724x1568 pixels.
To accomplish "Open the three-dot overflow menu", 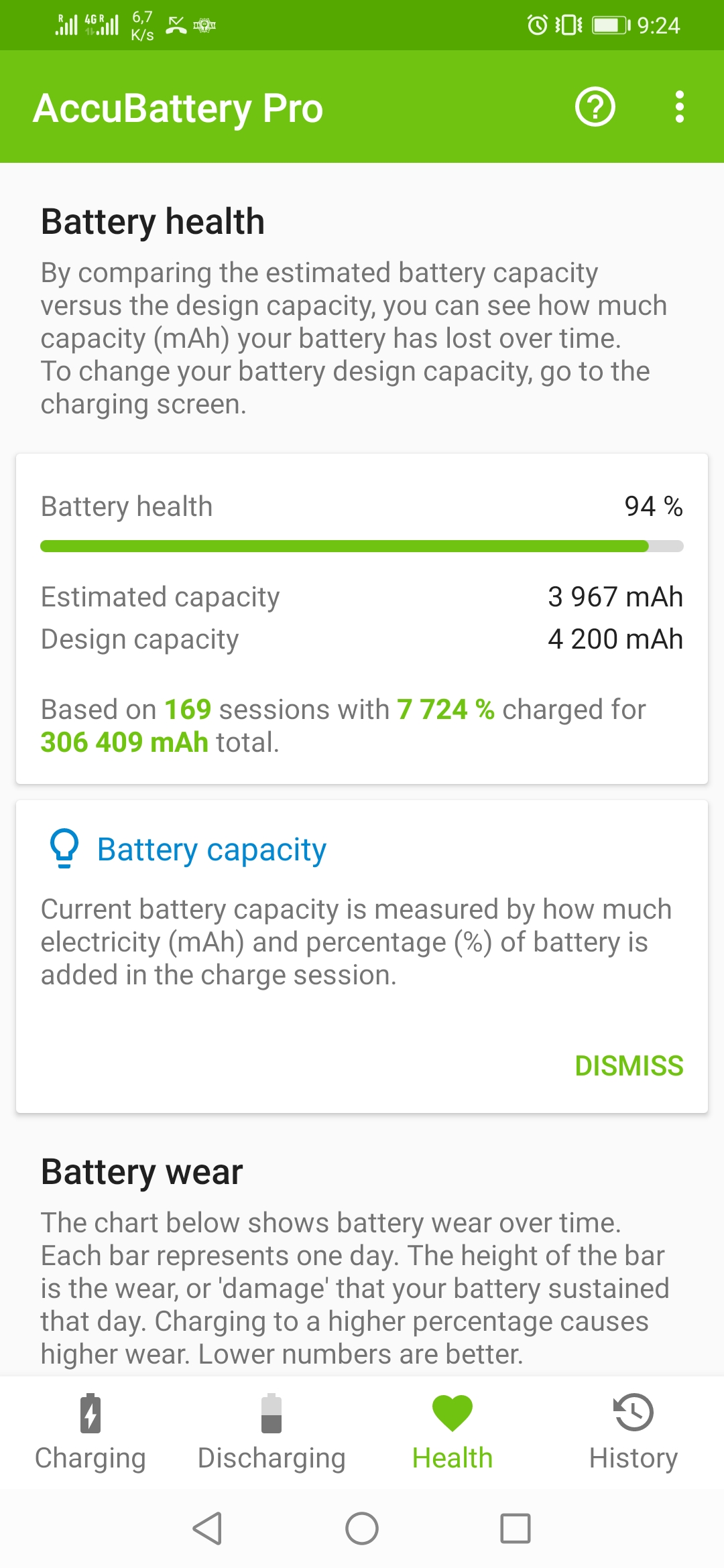I will coord(679,107).
